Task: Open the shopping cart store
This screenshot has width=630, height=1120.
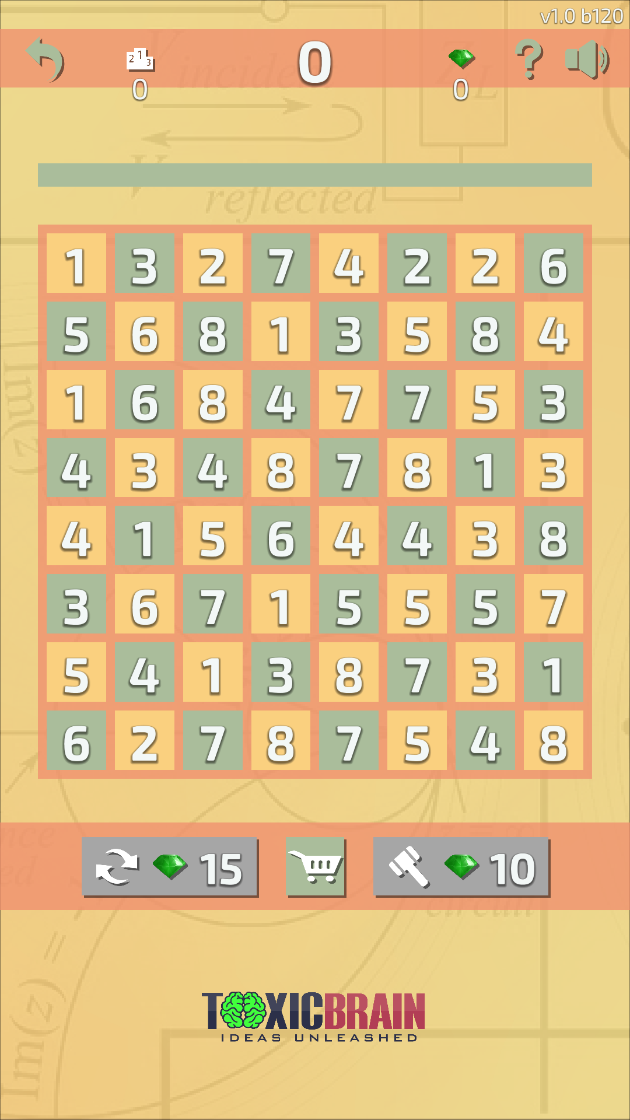Action: 315,866
